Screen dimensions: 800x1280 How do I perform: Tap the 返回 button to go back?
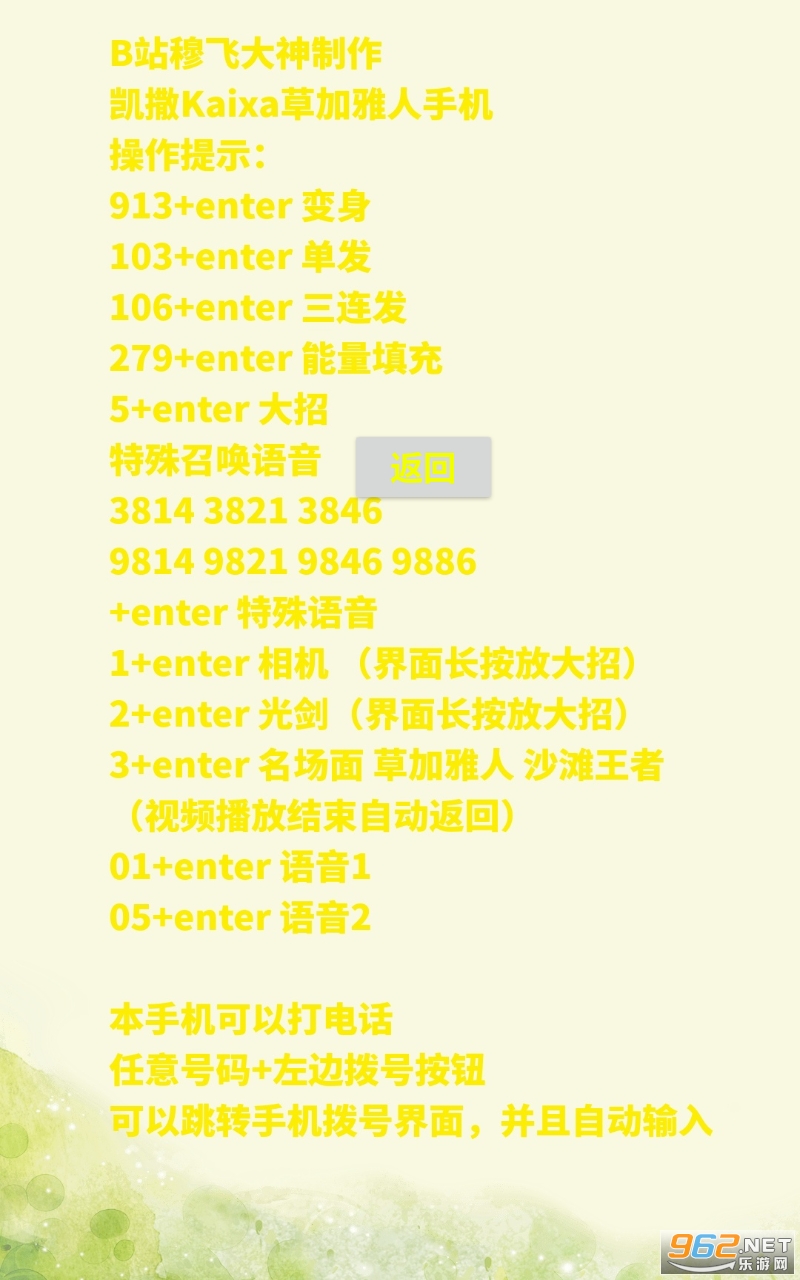pyautogui.click(x=423, y=467)
